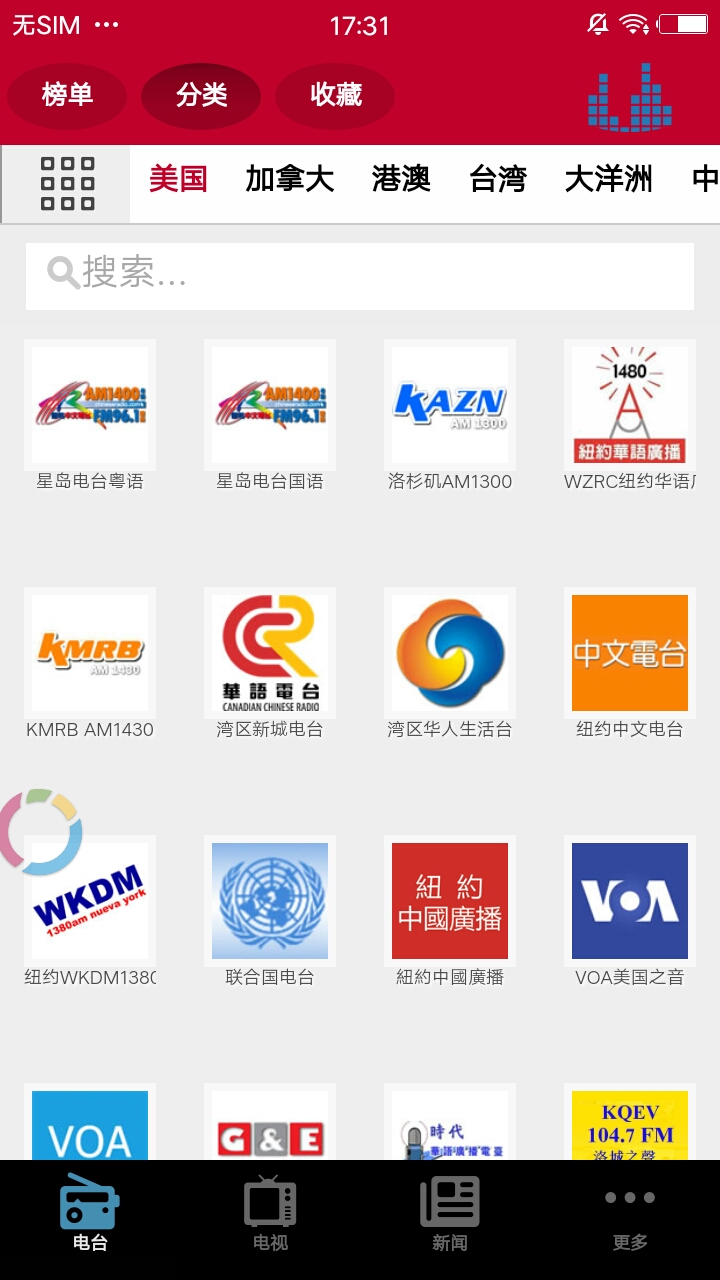
Task: Tap the 搜索 search field
Action: pyautogui.click(x=360, y=275)
